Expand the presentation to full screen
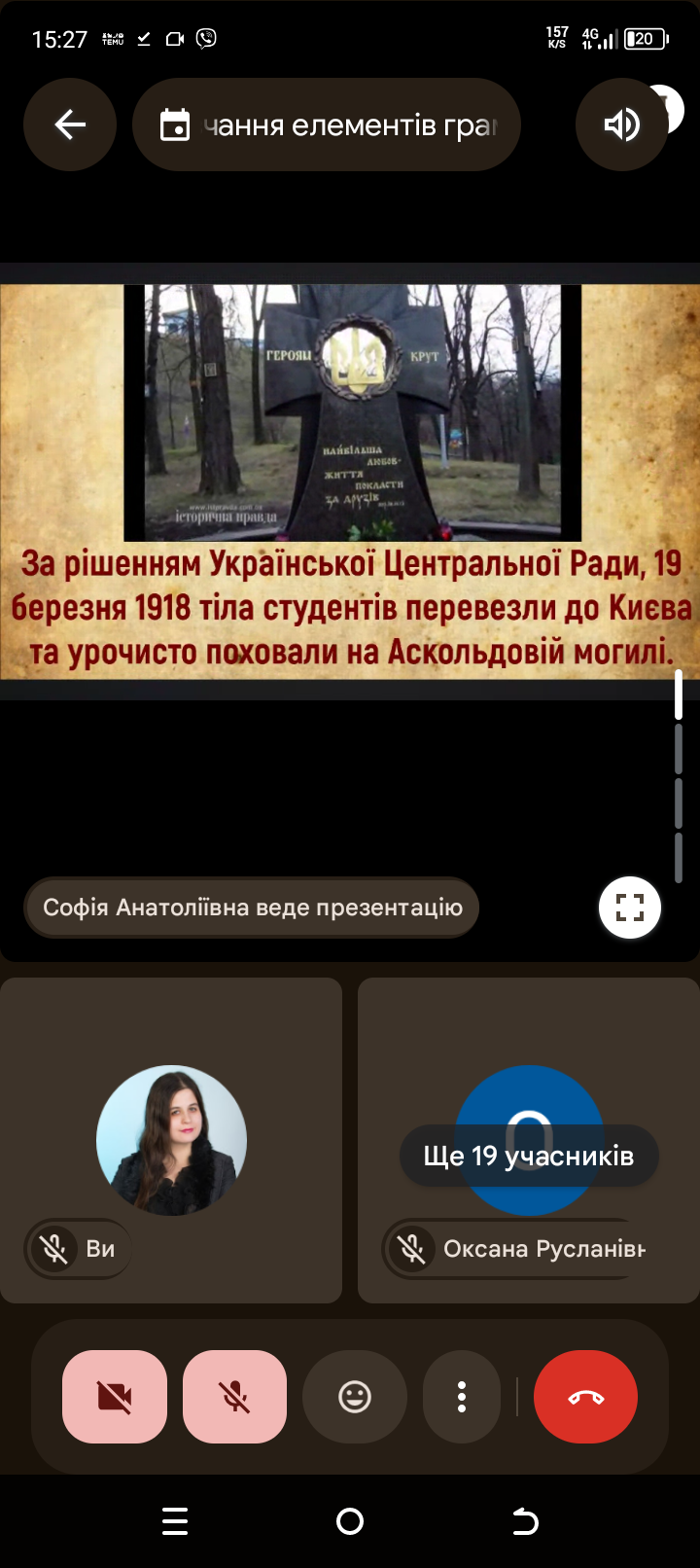Viewport: 700px width, 1568px height. coord(629,908)
